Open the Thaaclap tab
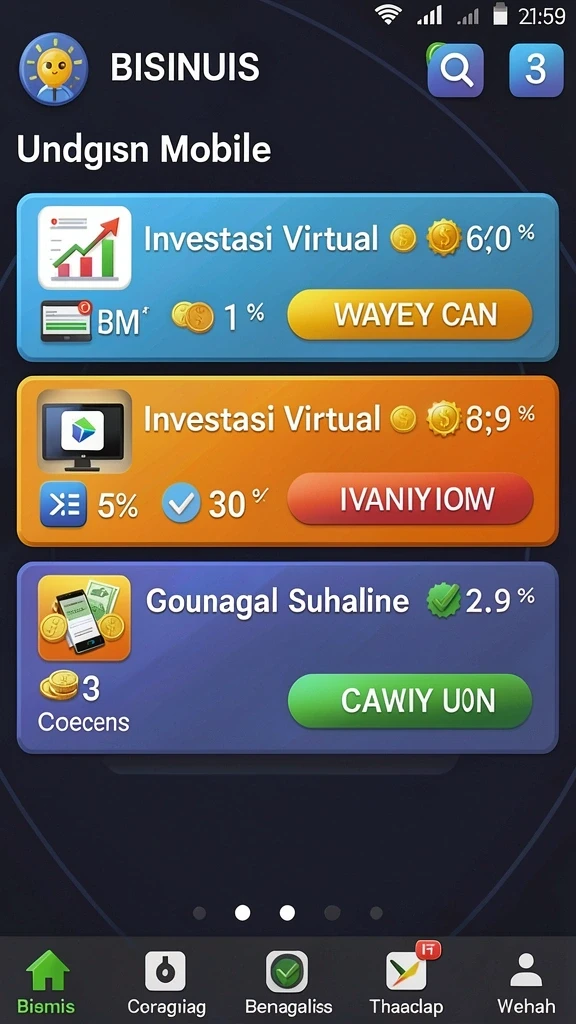 pos(406,982)
